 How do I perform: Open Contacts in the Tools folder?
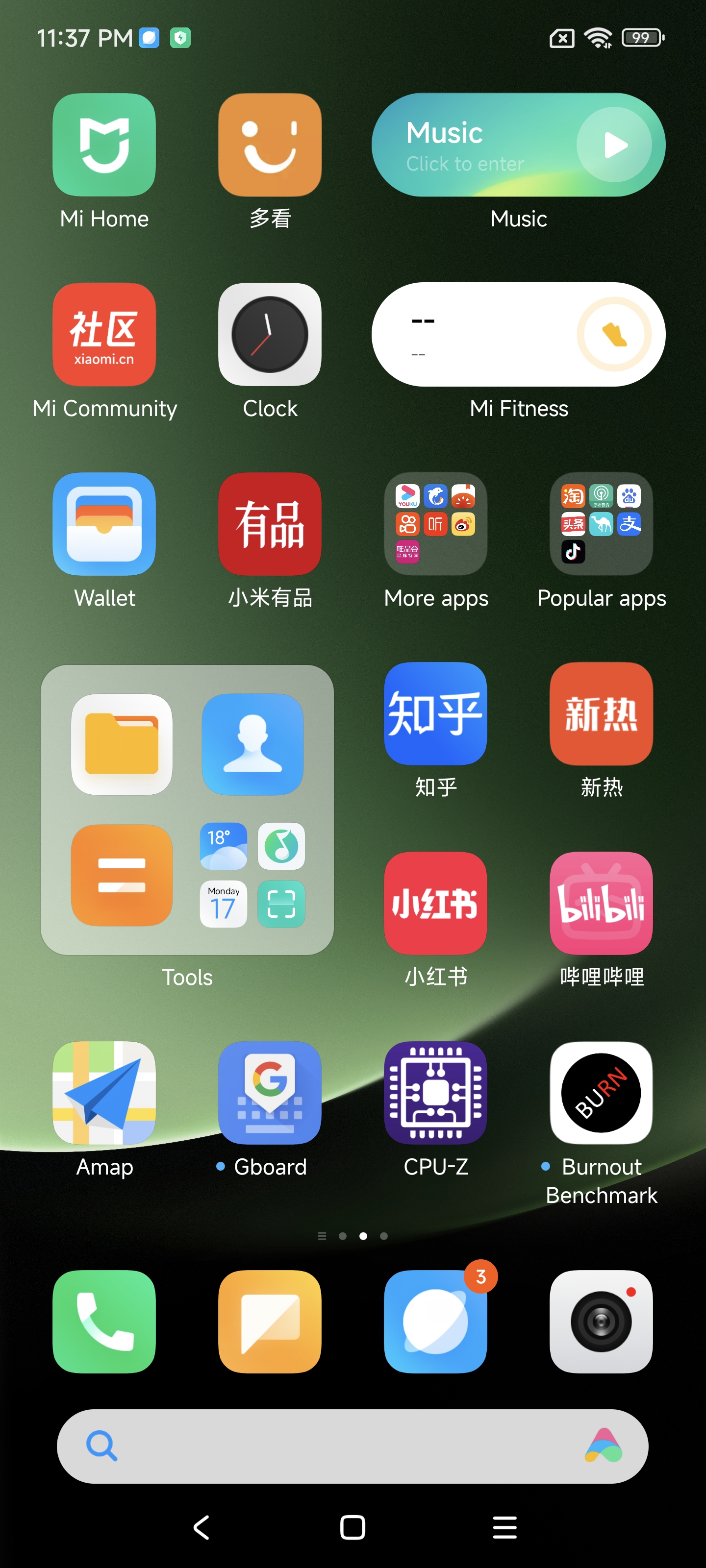point(252,744)
